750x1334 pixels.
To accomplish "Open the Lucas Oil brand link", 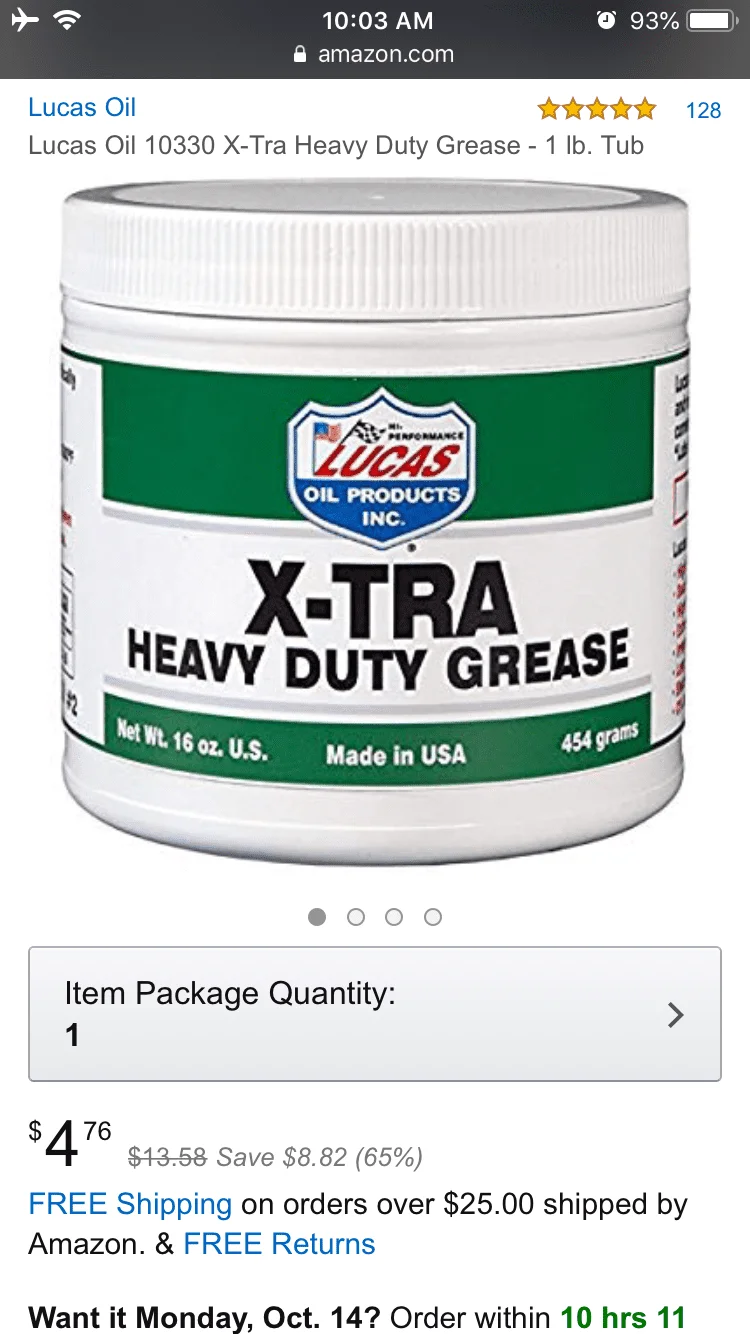I will [82, 108].
